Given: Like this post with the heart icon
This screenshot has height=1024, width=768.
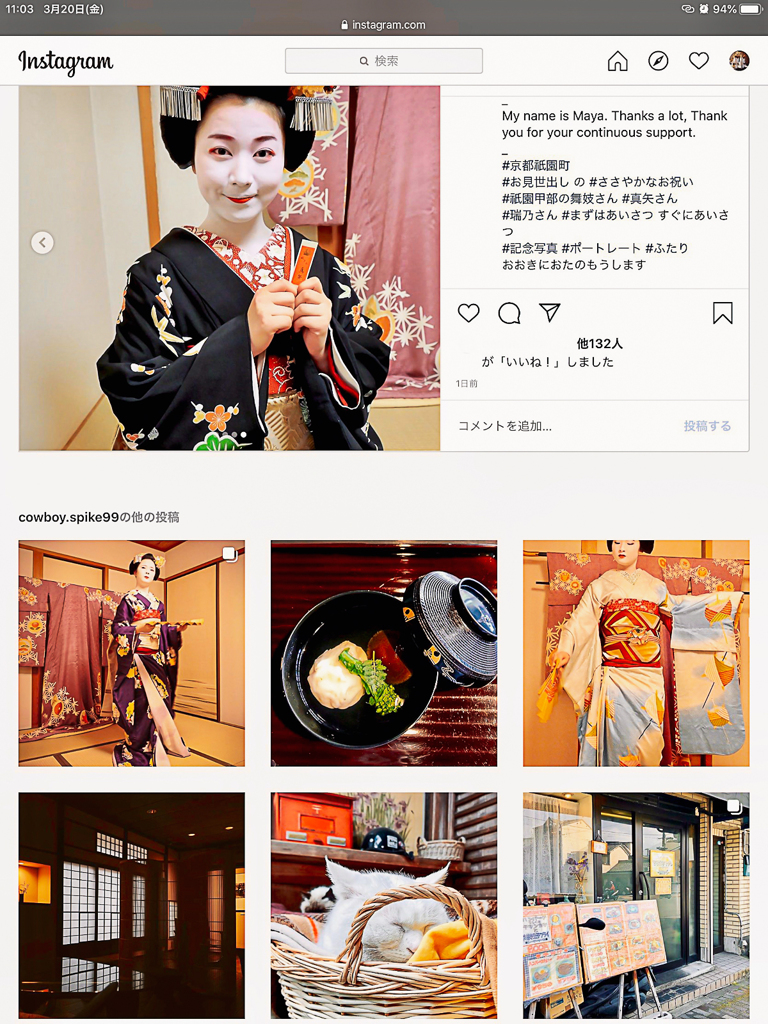Looking at the screenshot, I should (x=469, y=313).
